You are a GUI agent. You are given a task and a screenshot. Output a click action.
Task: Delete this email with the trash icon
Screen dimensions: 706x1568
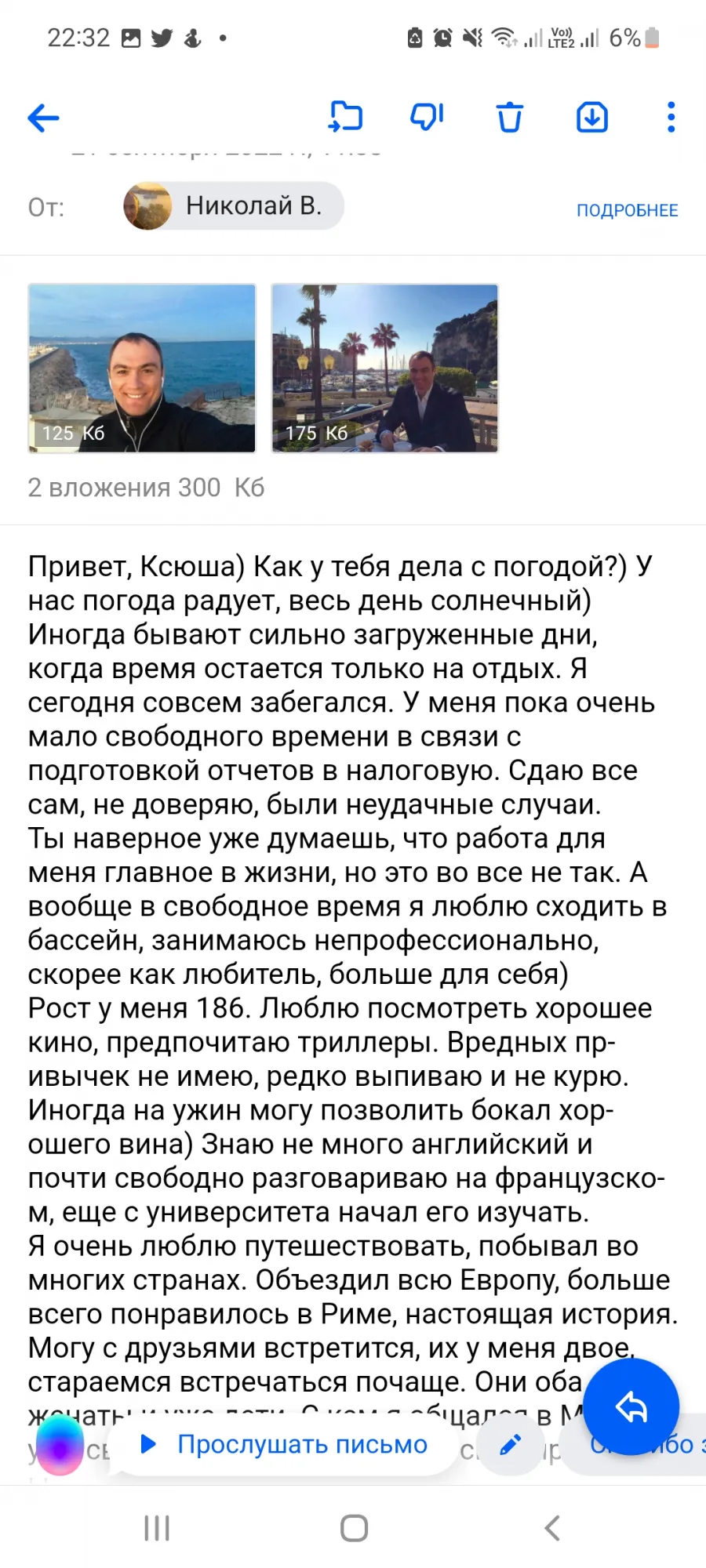[x=510, y=118]
